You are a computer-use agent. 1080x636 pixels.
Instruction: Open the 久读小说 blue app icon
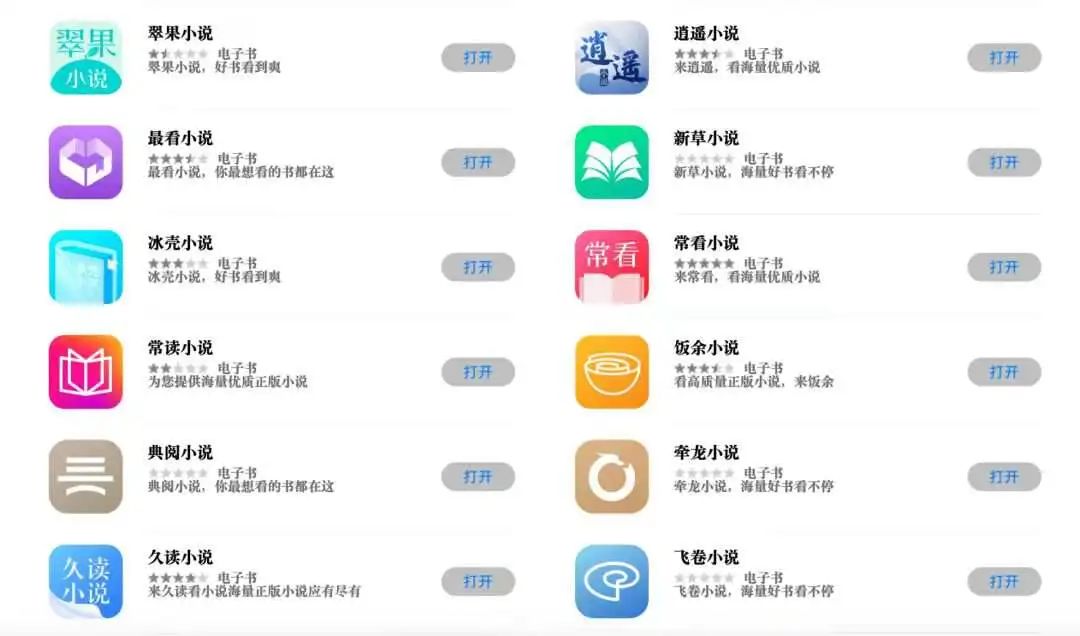(86, 581)
